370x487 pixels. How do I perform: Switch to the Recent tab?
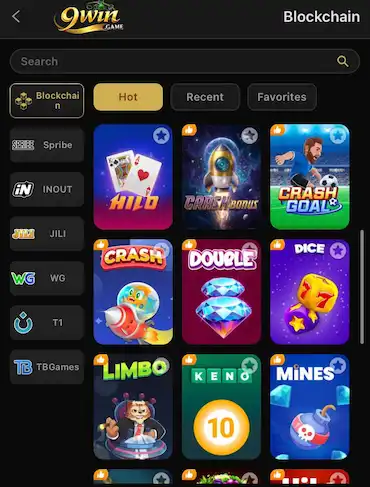click(205, 97)
